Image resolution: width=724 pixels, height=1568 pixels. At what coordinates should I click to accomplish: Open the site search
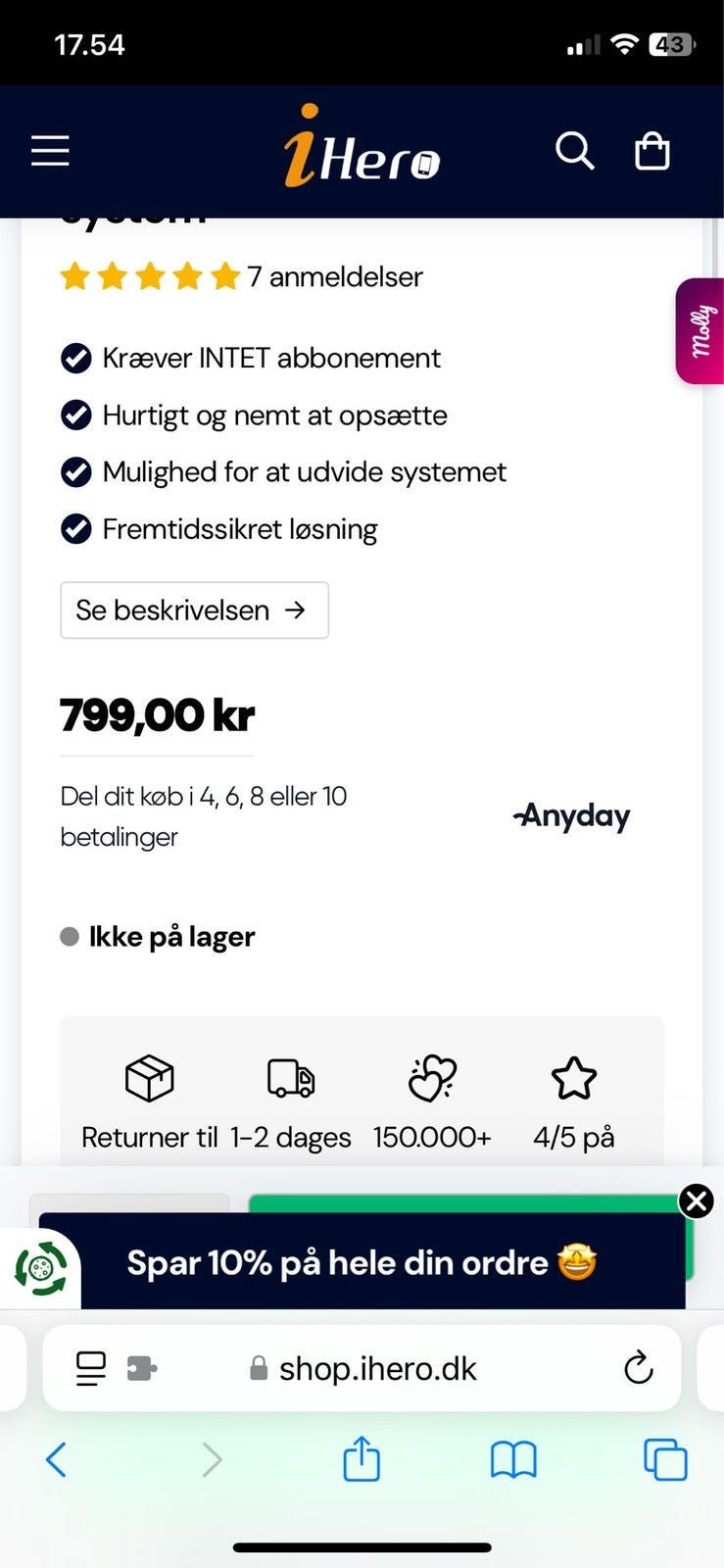coord(575,151)
